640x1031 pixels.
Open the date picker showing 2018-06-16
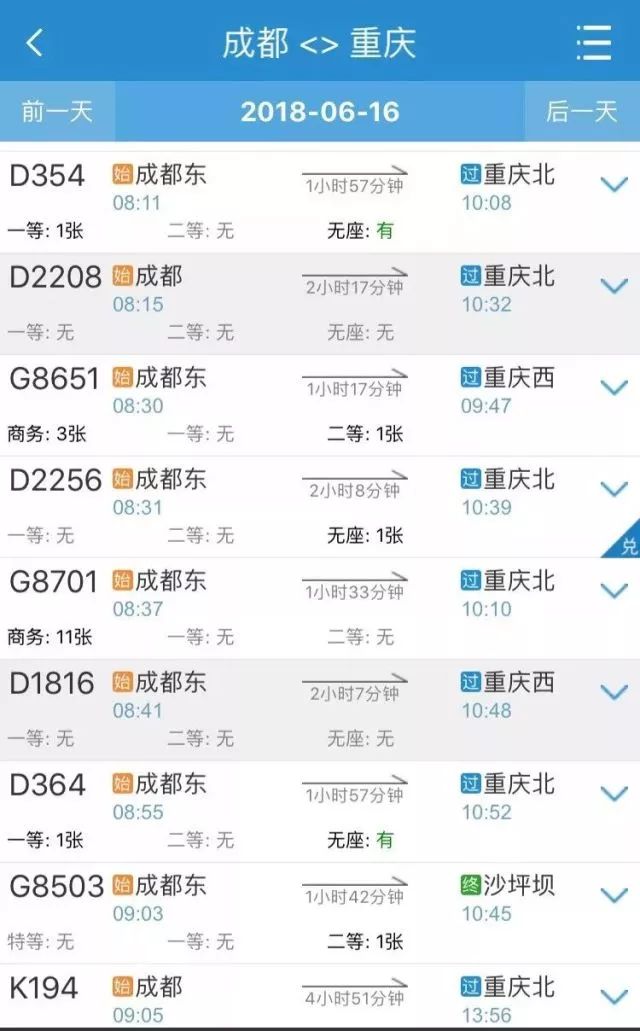pyautogui.click(x=320, y=111)
